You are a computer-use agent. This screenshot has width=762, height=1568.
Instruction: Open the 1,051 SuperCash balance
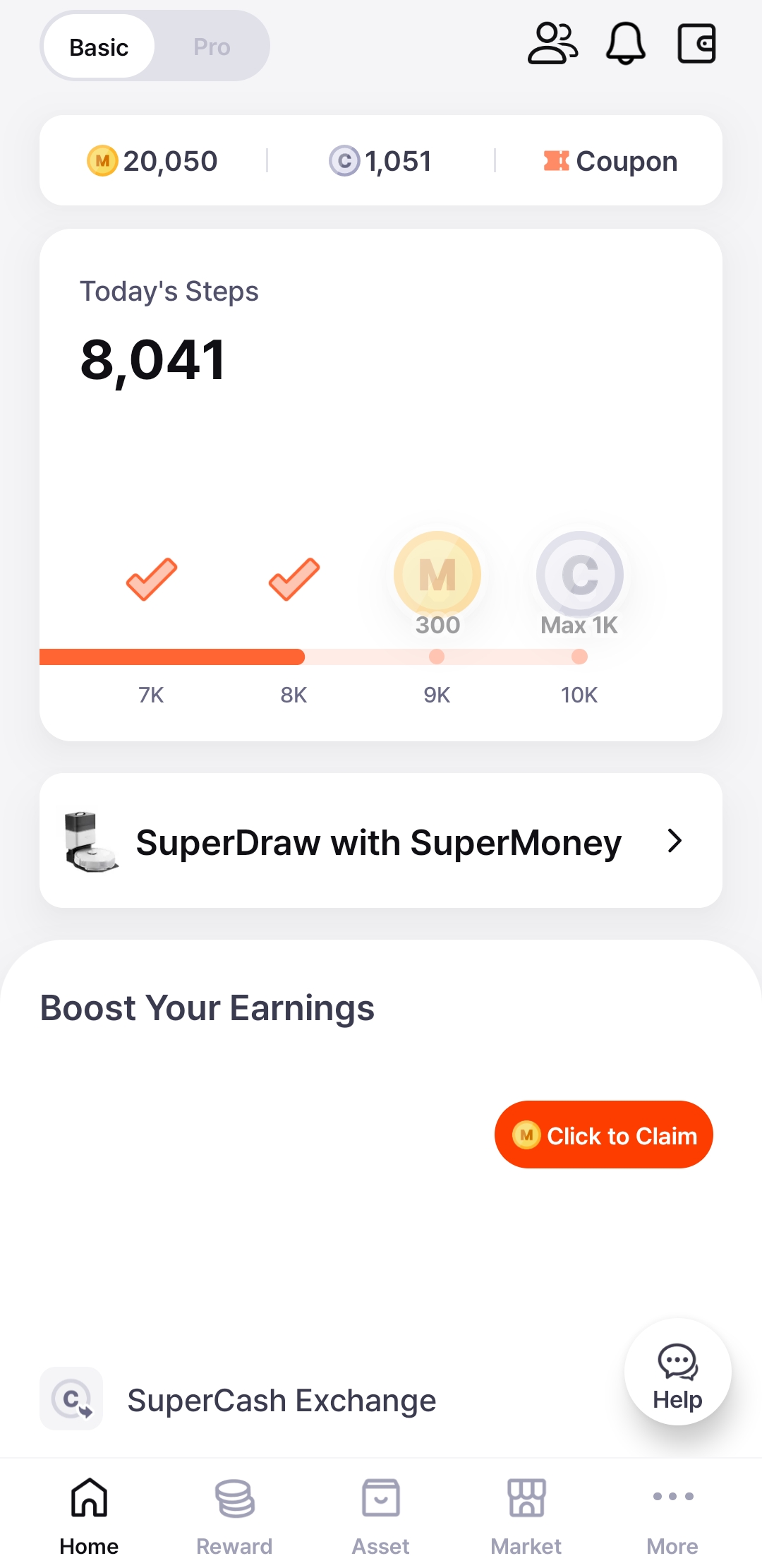(381, 161)
